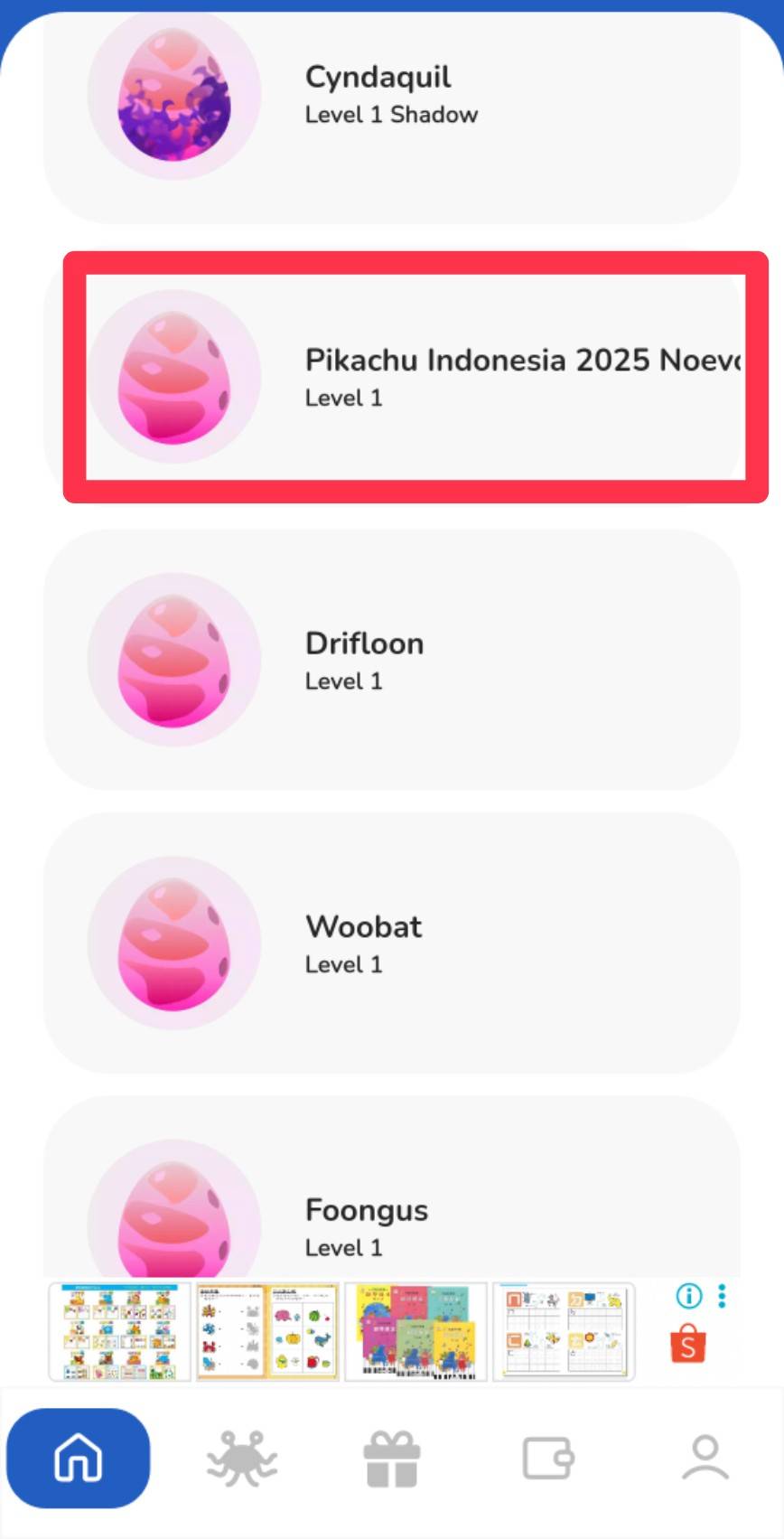Go to the gift rewards tab
Image resolution: width=784 pixels, height=1539 pixels.
click(x=392, y=1458)
